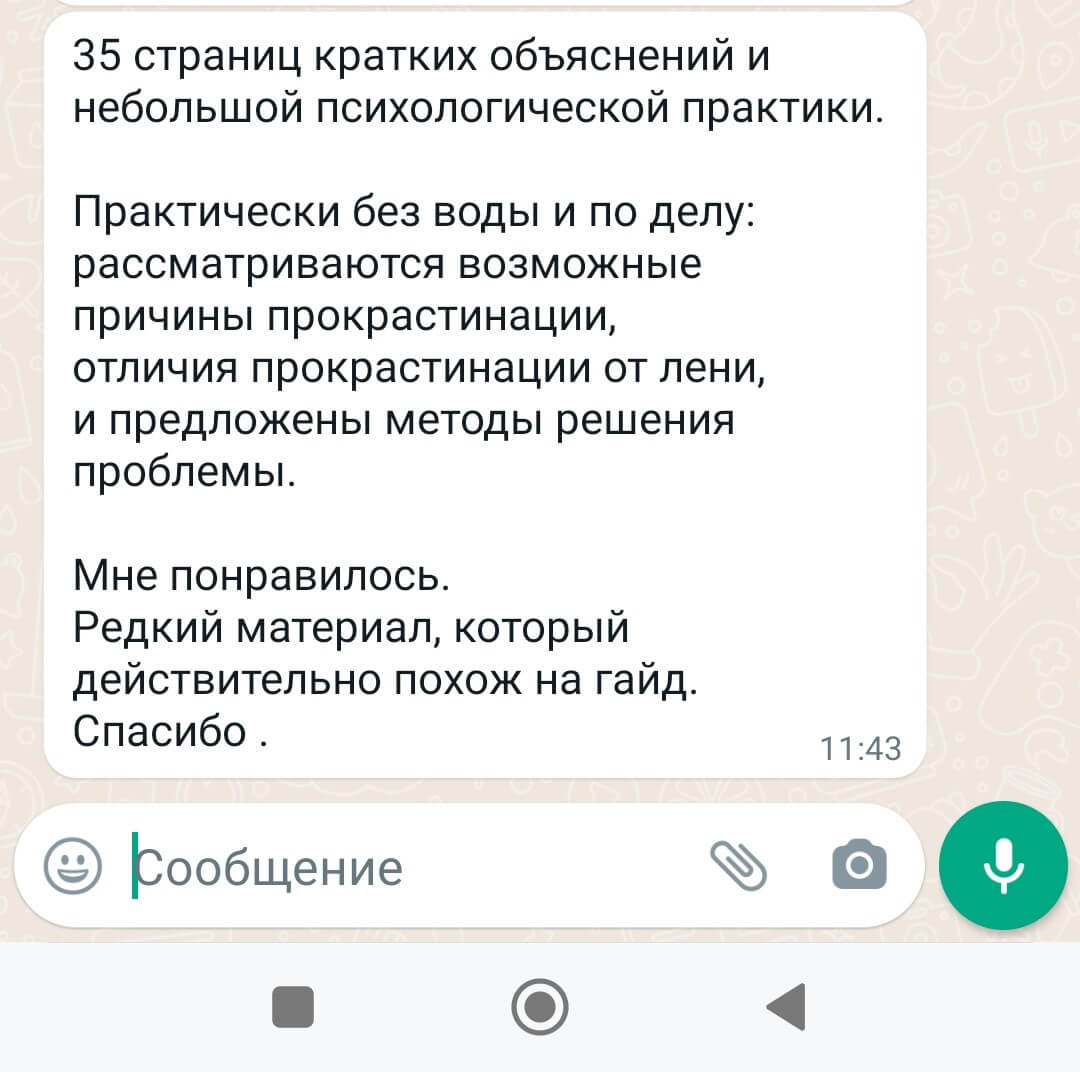Open the emoji picker
The image size is (1080, 1072).
(x=72, y=865)
